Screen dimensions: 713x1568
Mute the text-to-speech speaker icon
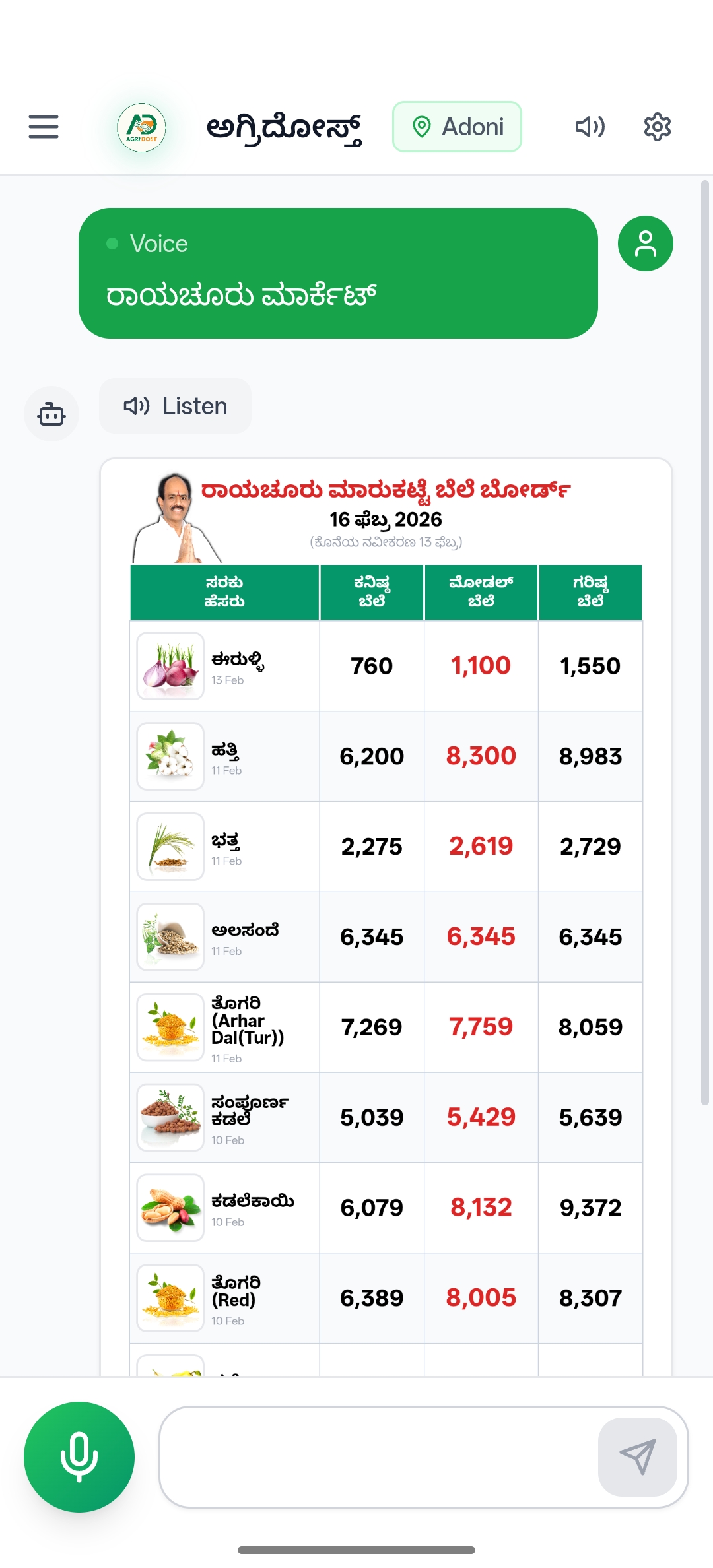pos(588,127)
